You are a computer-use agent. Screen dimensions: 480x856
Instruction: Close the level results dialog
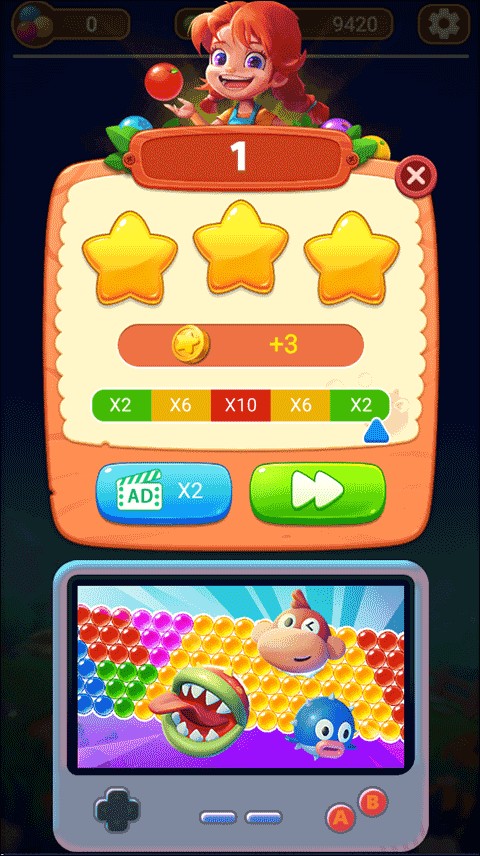(416, 176)
